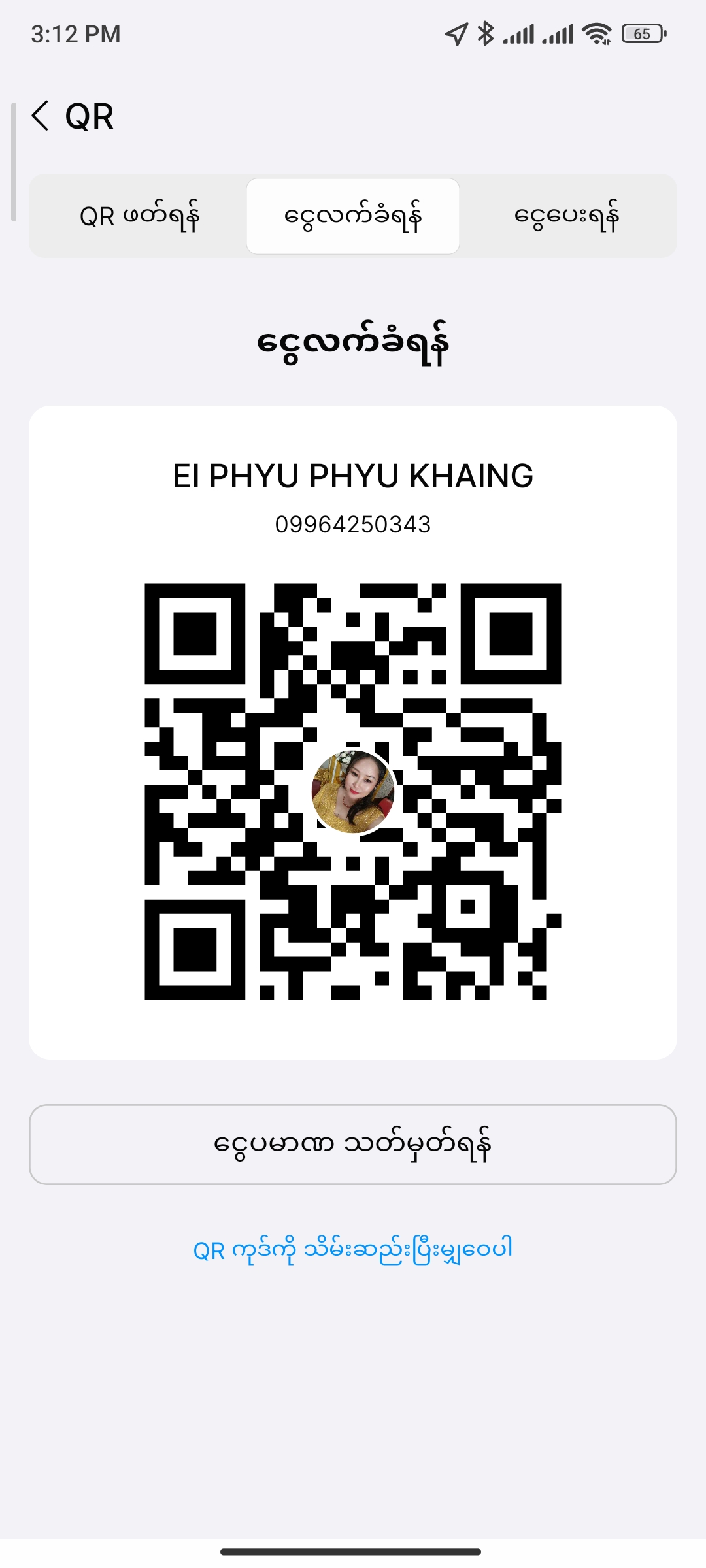Go back from the QR screen
Viewport: 706px width, 1568px height.
click(x=41, y=116)
